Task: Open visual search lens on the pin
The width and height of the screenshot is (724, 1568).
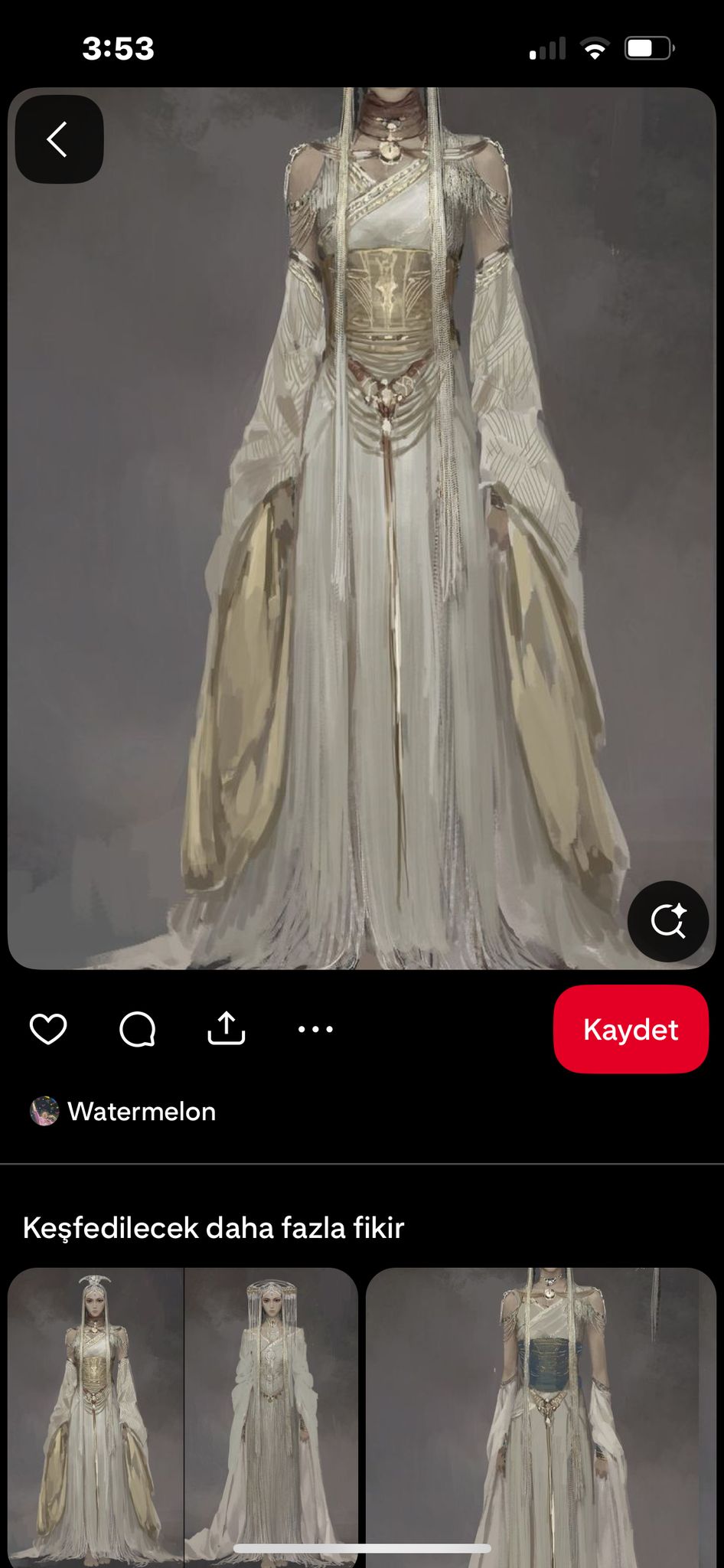Action: (667, 921)
